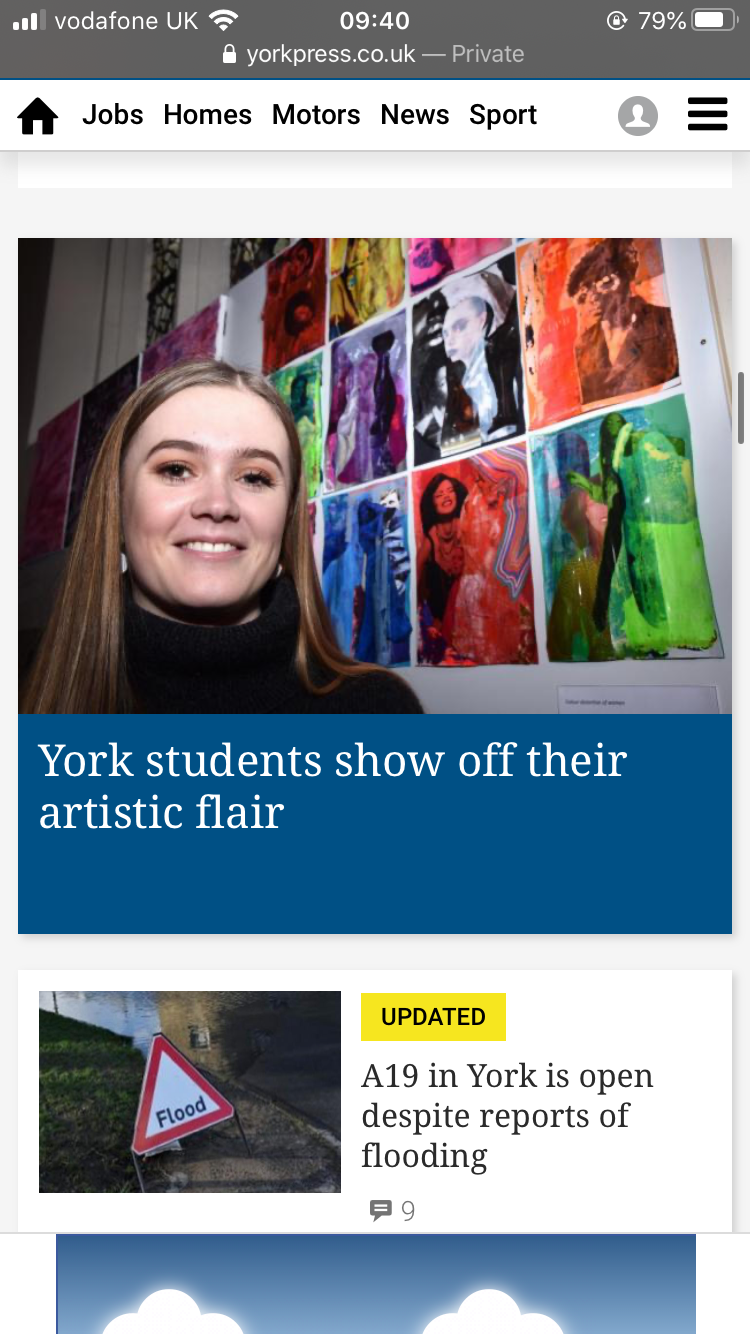
Task: Open the Homes section
Action: (207, 115)
